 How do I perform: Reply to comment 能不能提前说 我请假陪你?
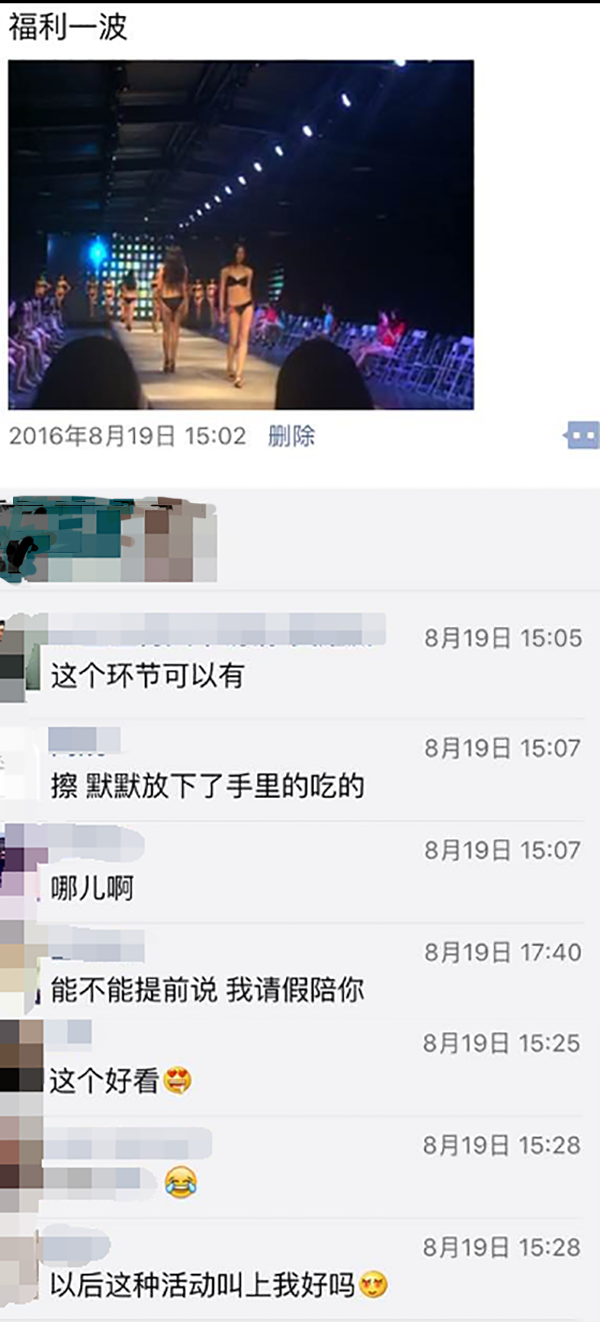tap(207, 990)
